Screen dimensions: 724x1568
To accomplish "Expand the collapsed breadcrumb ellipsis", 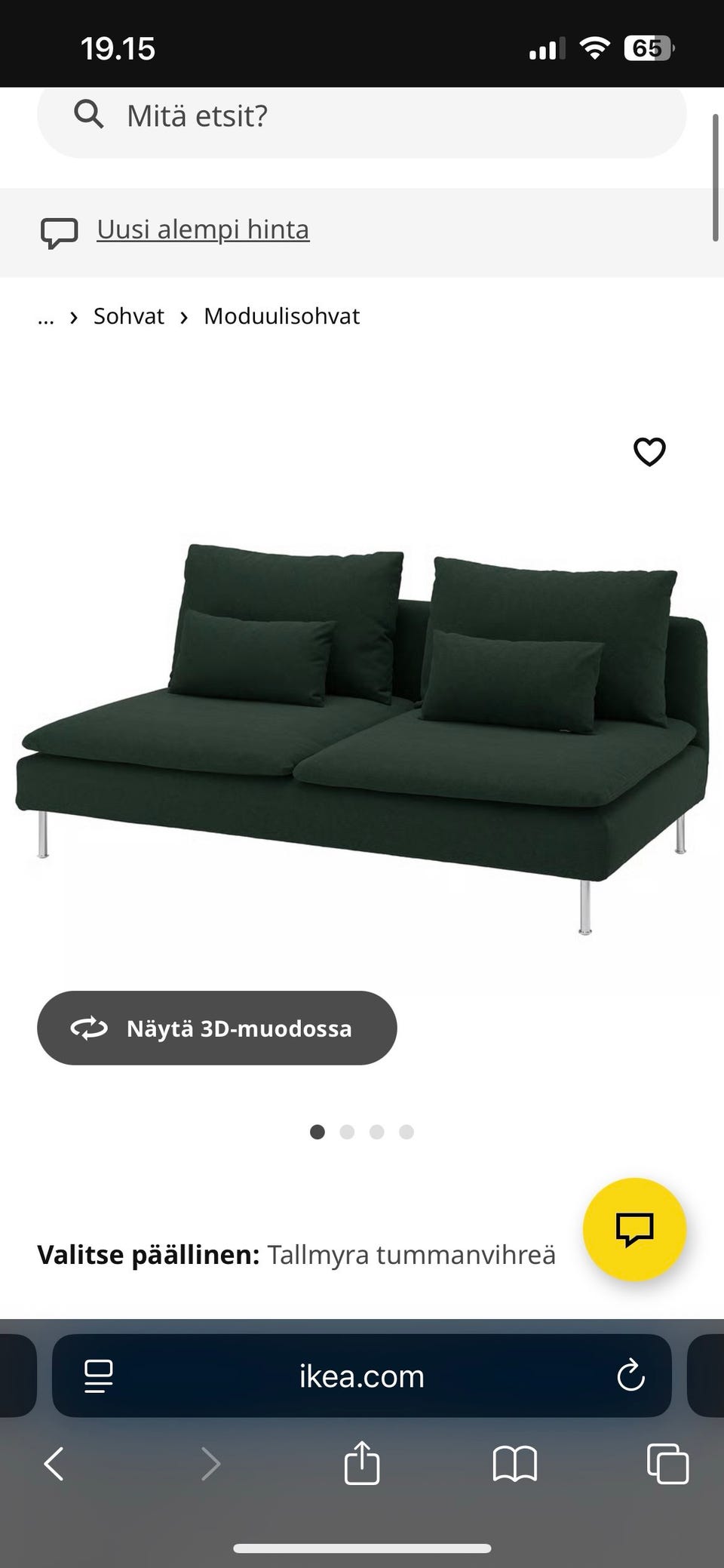I will [x=46, y=317].
